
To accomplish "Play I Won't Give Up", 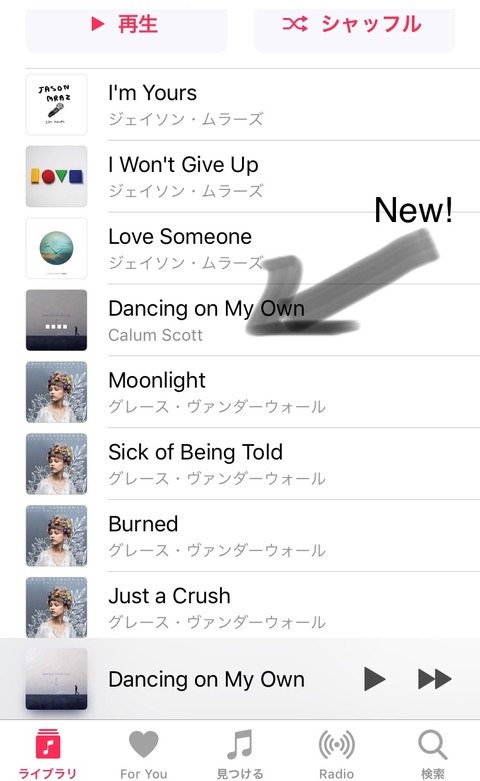I will (x=252, y=176).
